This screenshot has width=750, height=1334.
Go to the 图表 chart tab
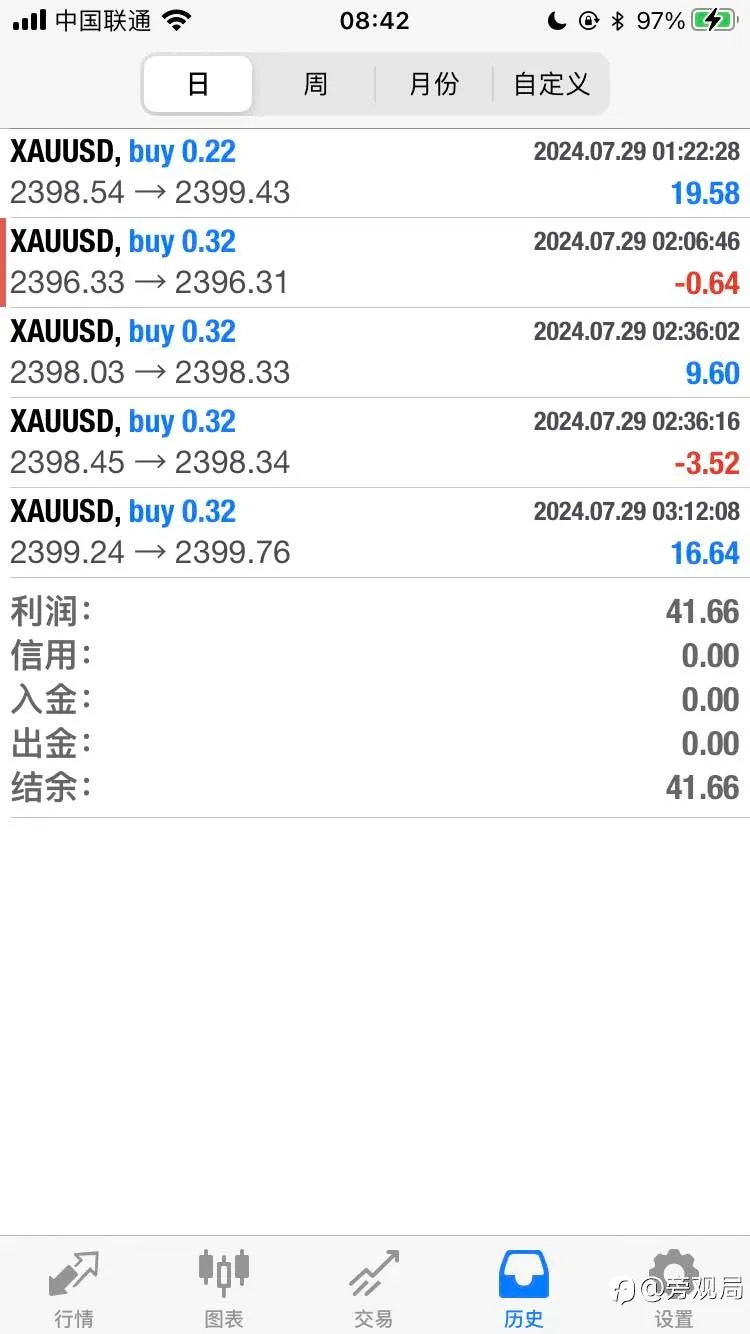[224, 1287]
